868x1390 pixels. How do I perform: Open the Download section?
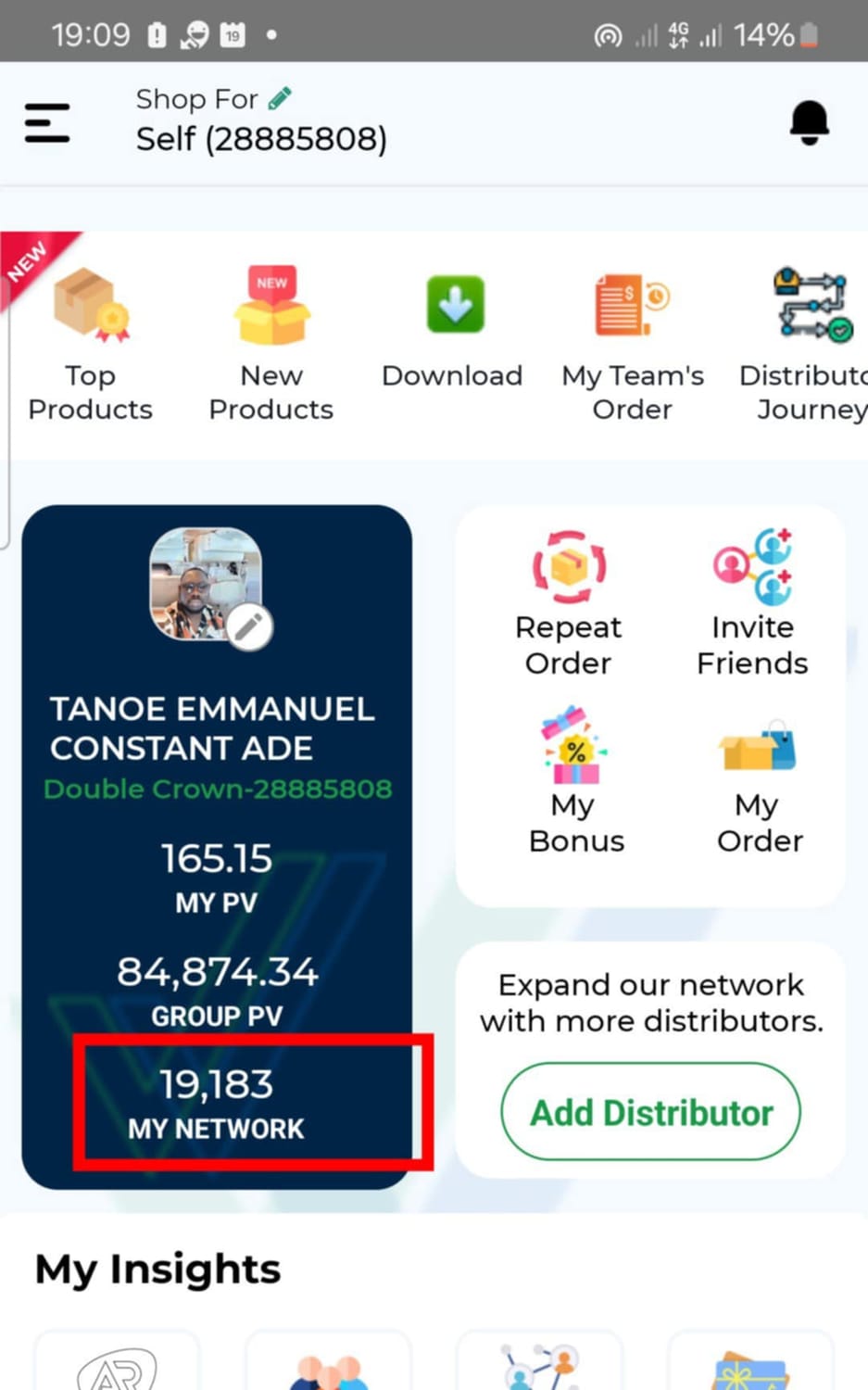coord(453,331)
